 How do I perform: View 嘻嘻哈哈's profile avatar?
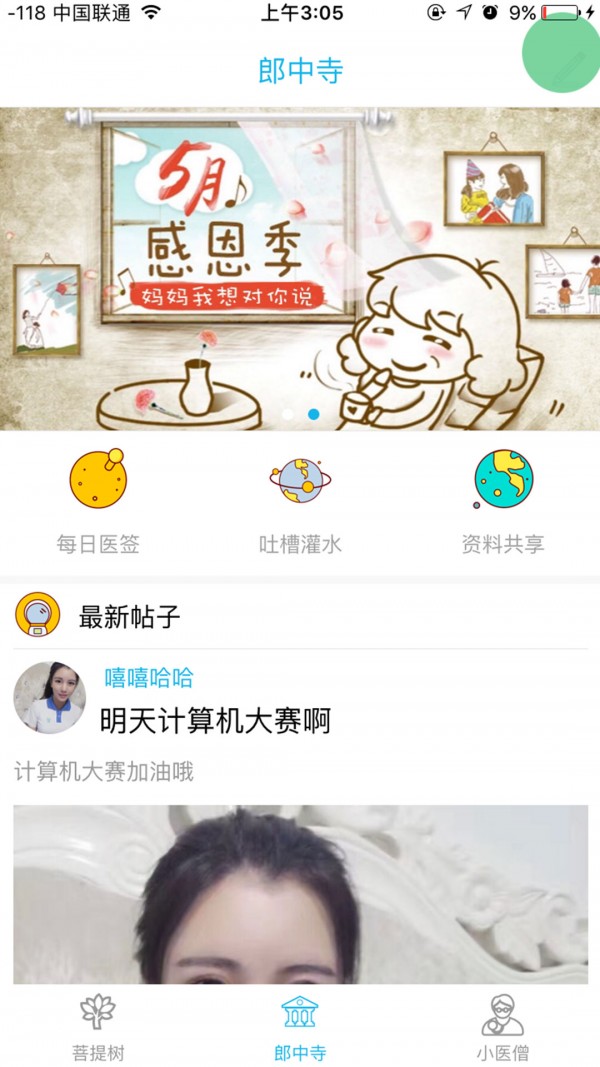[x=49, y=698]
